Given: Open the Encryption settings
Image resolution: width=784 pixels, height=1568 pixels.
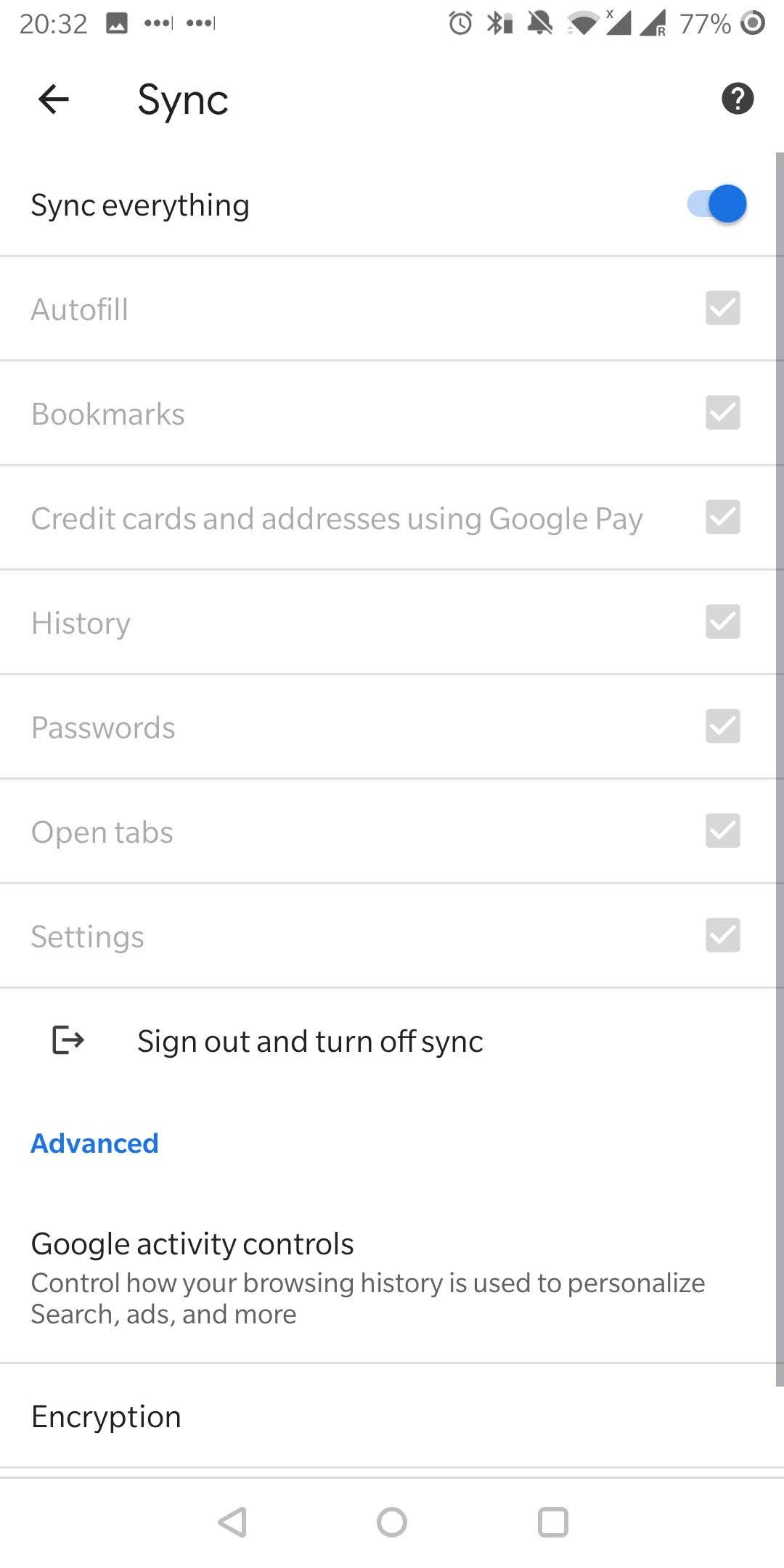Looking at the screenshot, I should (x=106, y=1417).
